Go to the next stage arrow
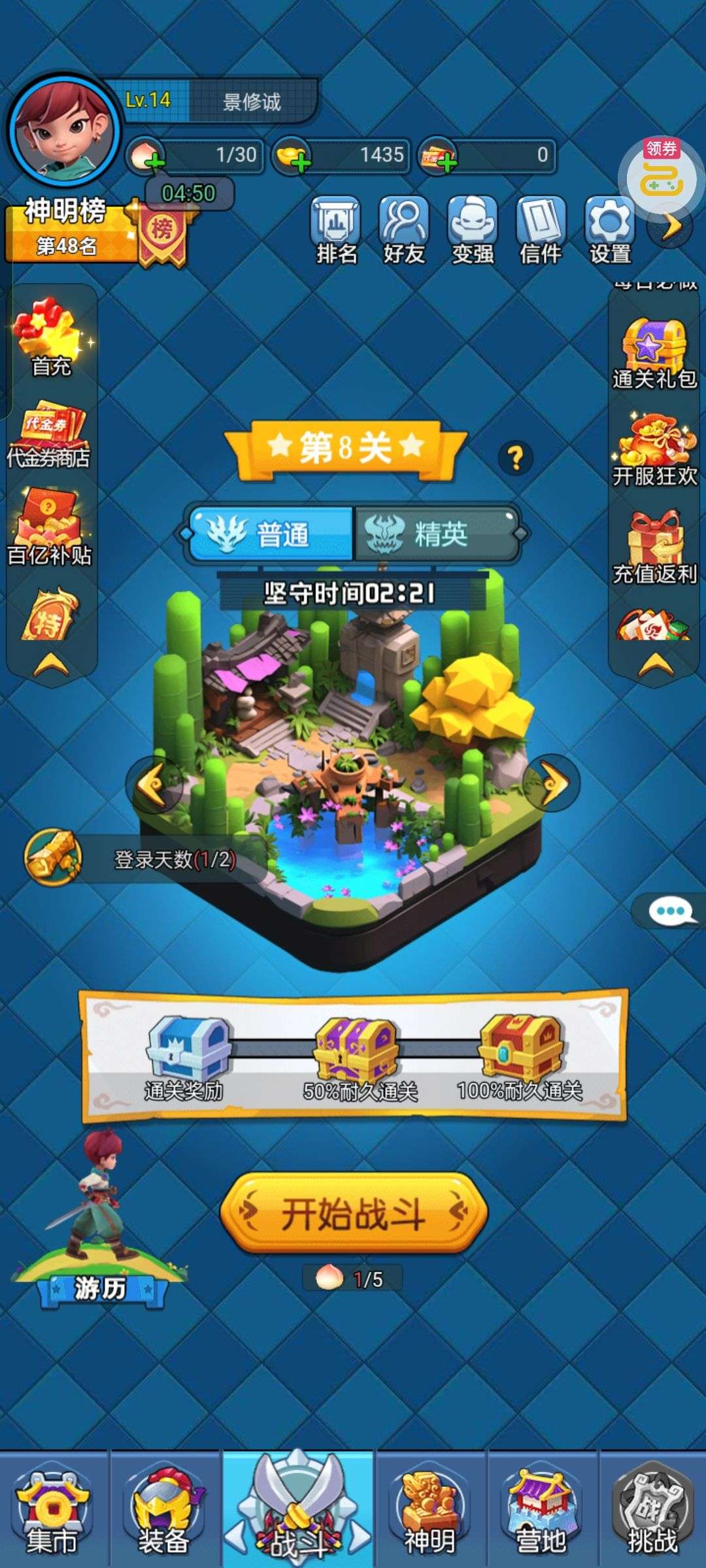 click(552, 782)
